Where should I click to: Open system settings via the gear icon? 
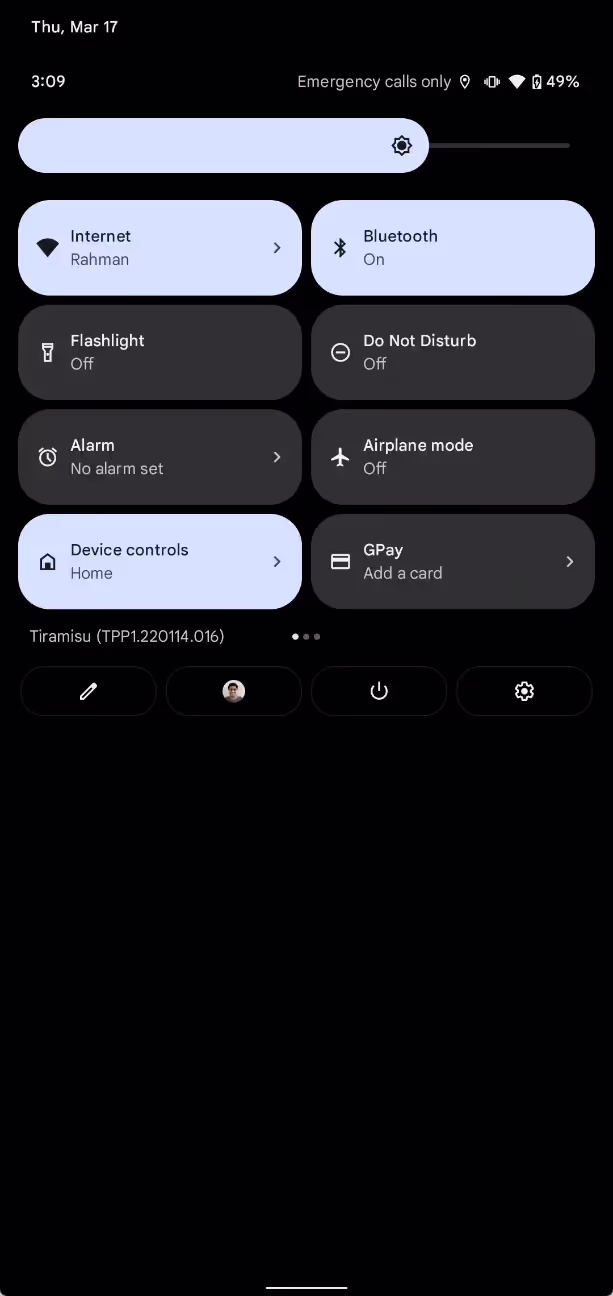[524, 691]
